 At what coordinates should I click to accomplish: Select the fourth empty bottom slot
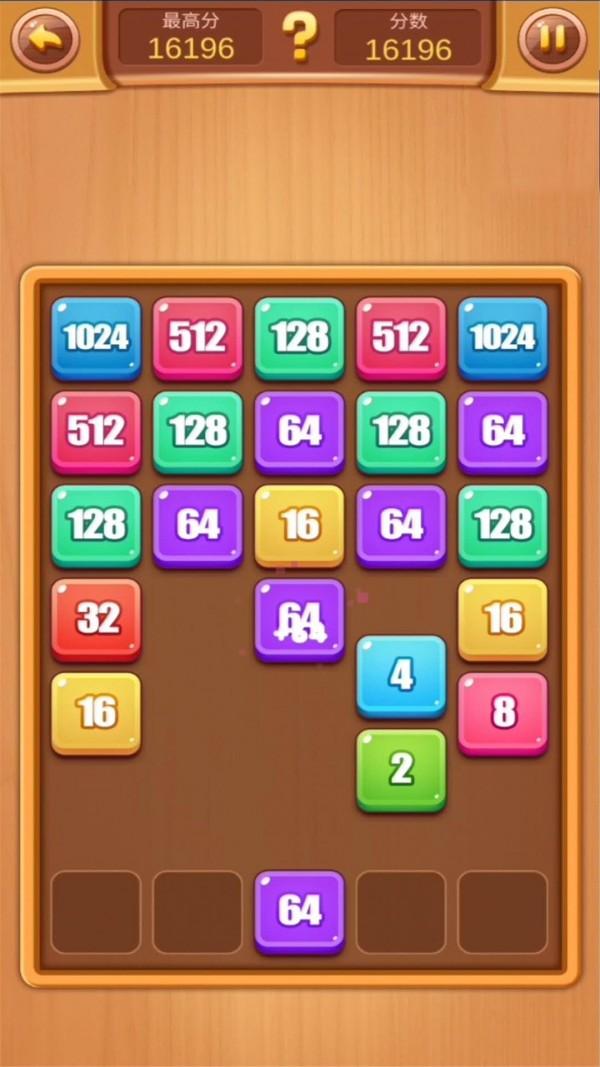401,911
